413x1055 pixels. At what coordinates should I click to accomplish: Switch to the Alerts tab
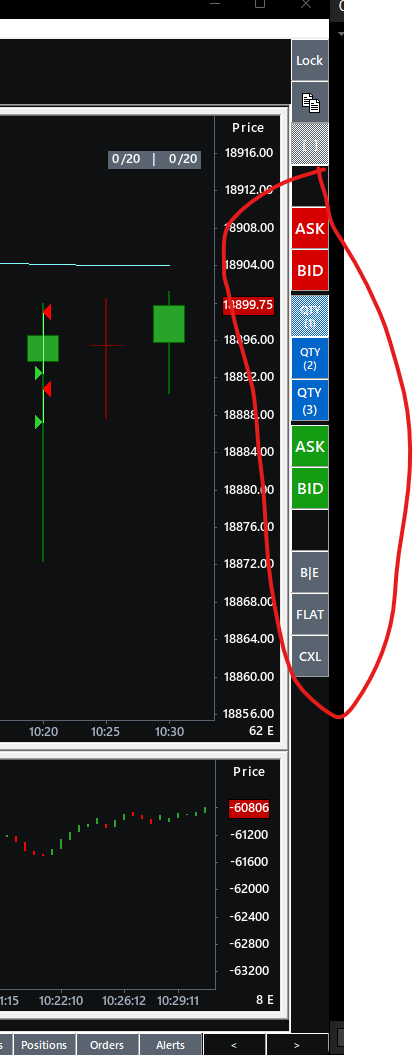pos(170,1044)
